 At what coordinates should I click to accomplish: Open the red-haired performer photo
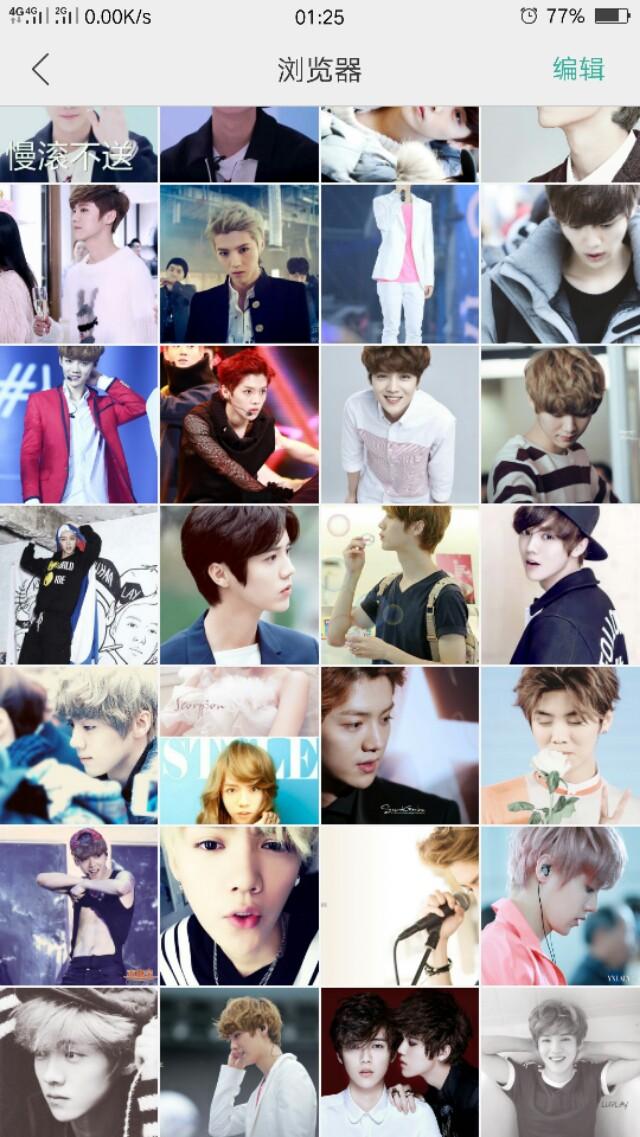239,424
